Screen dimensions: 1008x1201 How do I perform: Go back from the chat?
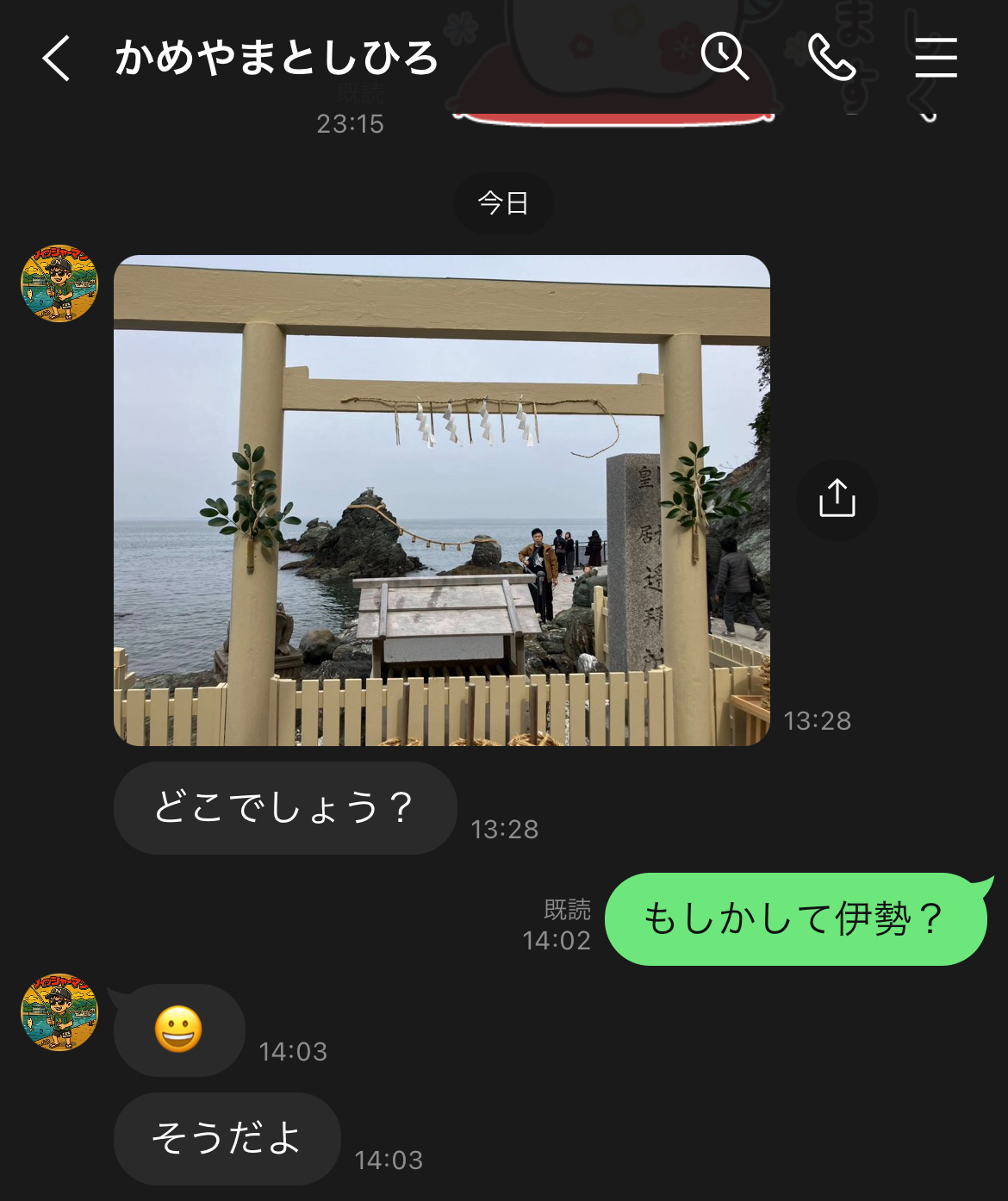pyautogui.click(x=56, y=59)
